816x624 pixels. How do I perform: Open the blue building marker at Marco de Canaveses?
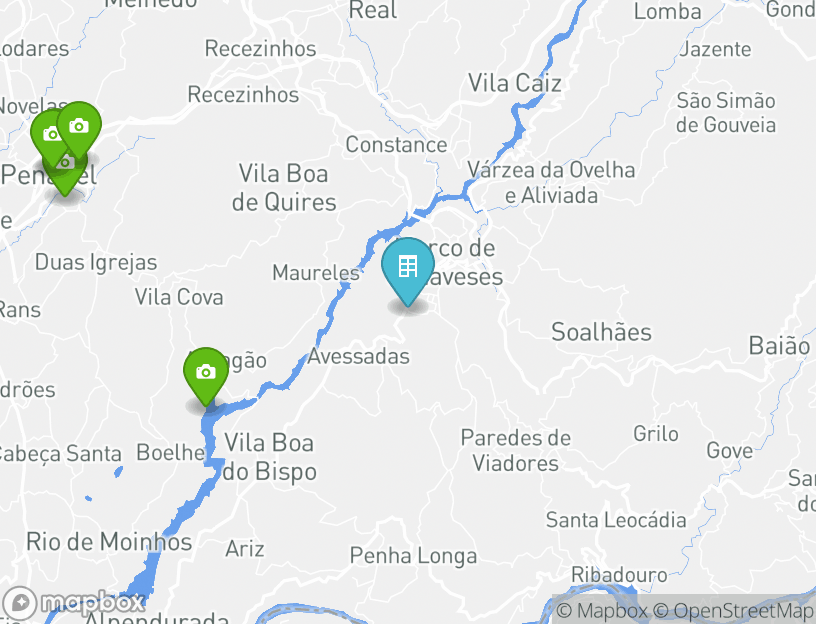click(x=407, y=269)
